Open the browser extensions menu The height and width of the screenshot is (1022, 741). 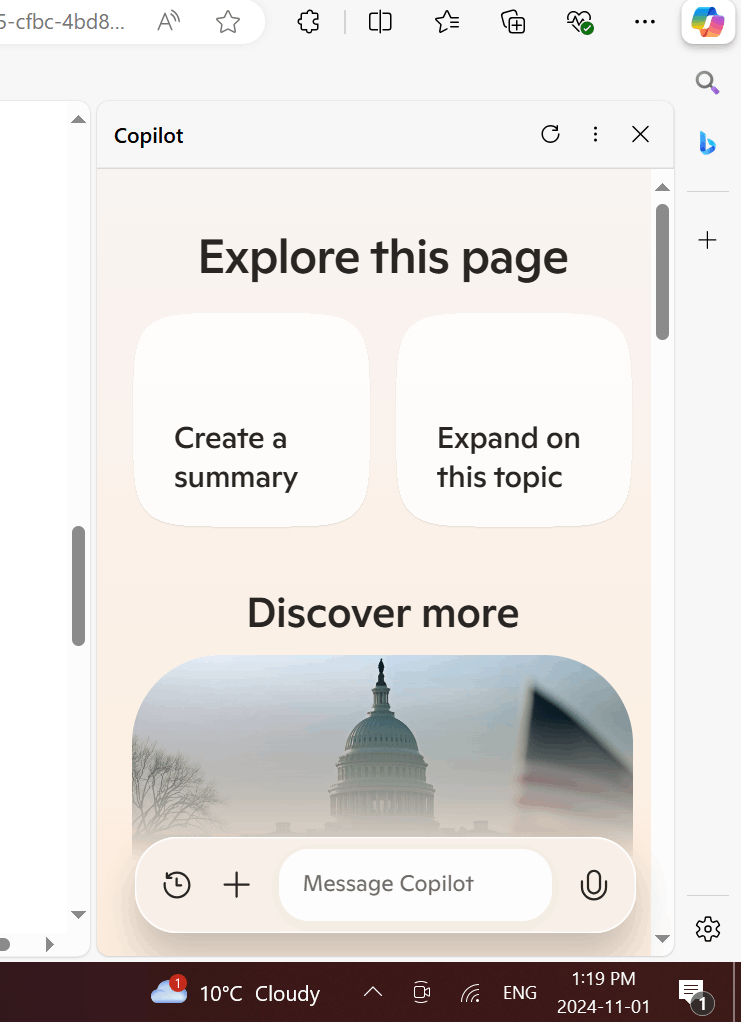click(x=310, y=22)
